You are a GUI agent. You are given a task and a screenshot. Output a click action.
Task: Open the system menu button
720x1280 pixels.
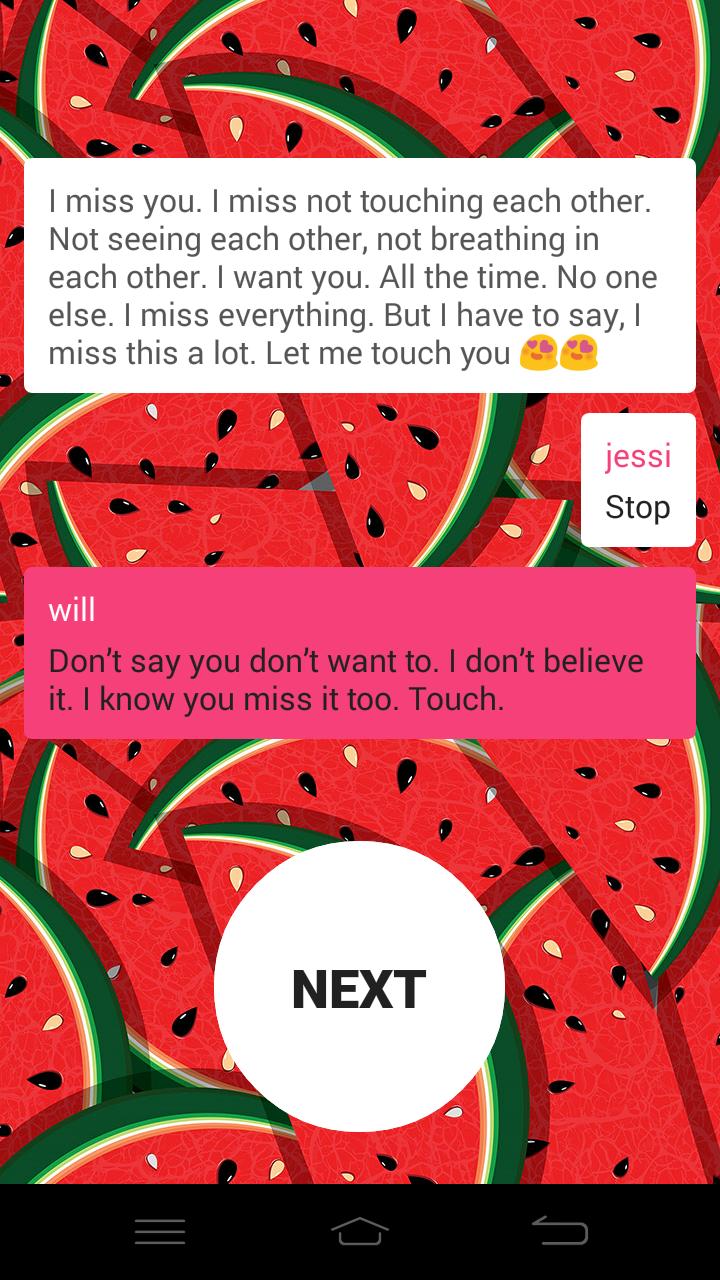pos(160,1231)
